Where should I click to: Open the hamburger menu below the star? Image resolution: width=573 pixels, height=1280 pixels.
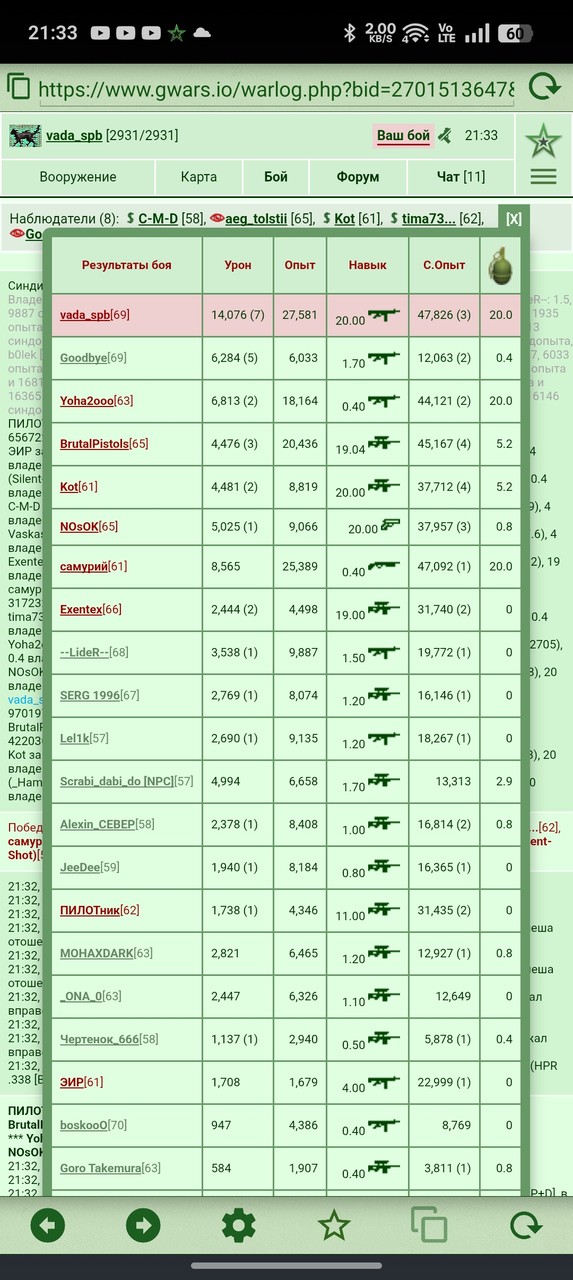pos(543,177)
